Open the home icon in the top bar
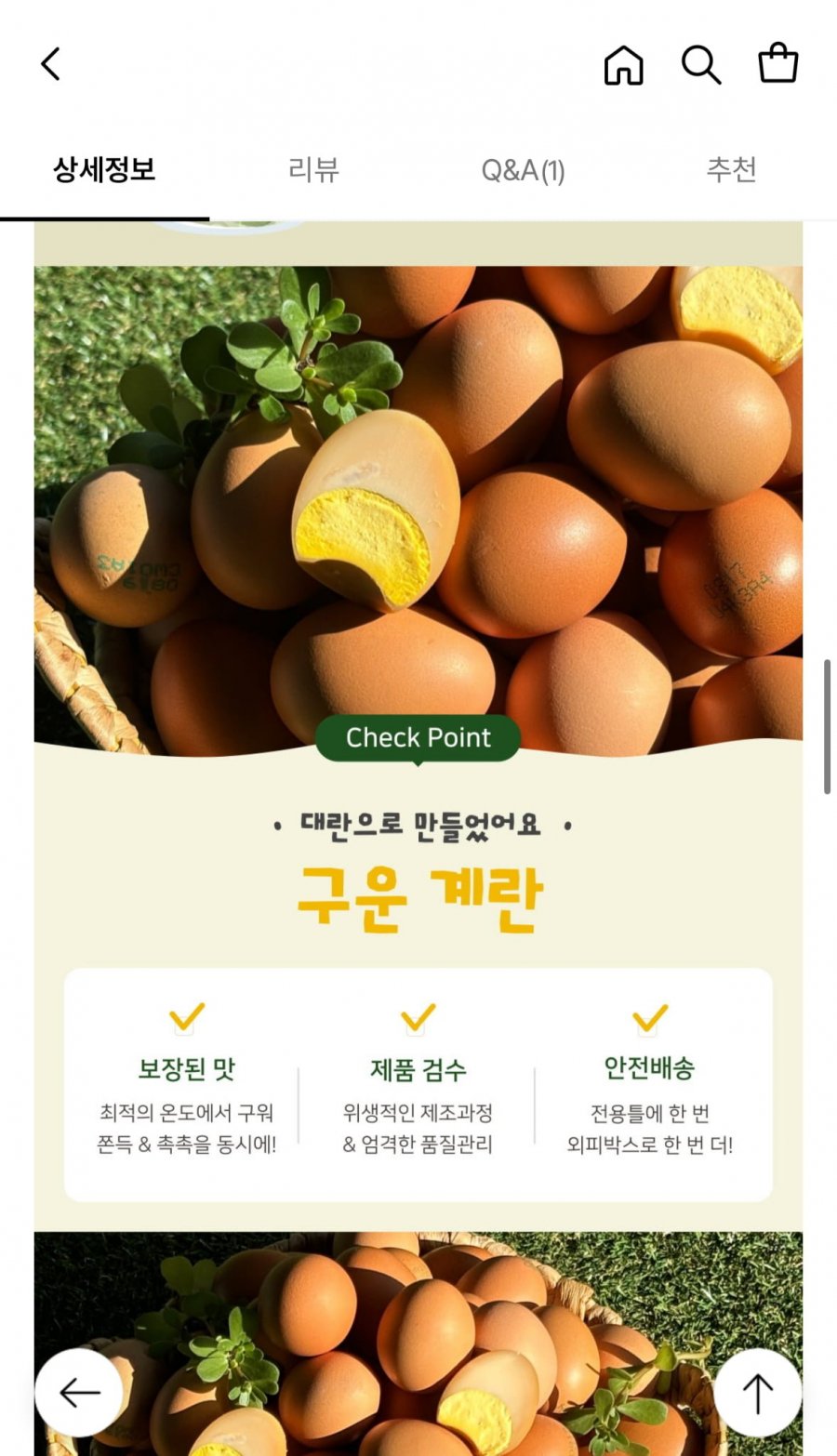Screen dimensions: 837x1456 (x=623, y=65)
